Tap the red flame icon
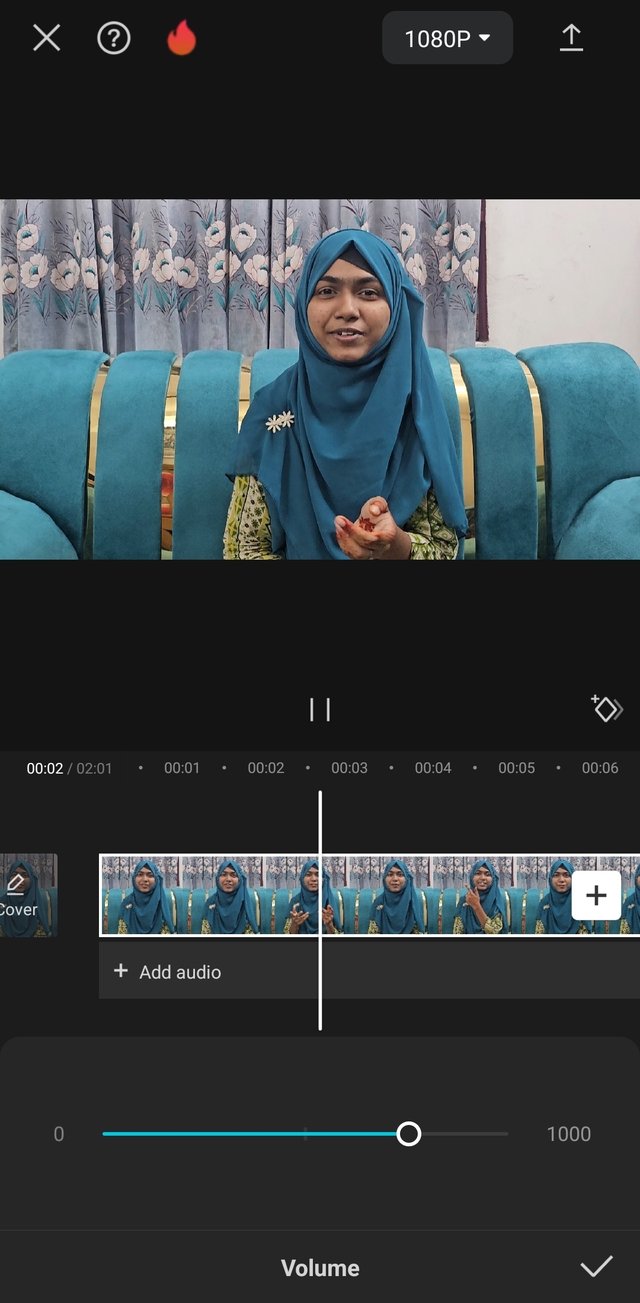 point(181,38)
